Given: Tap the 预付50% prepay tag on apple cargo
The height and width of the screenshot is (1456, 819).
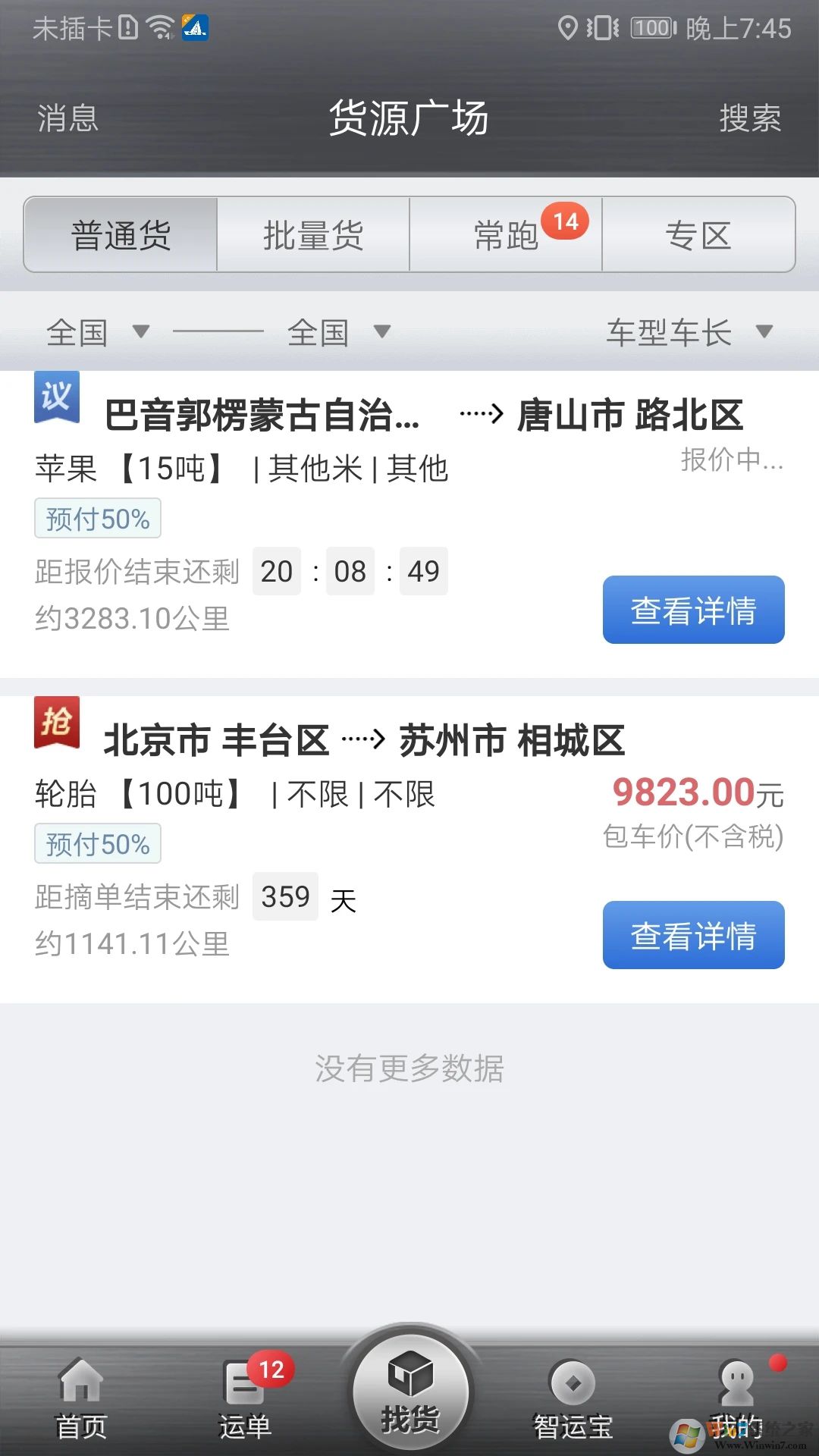Looking at the screenshot, I should 98,518.
